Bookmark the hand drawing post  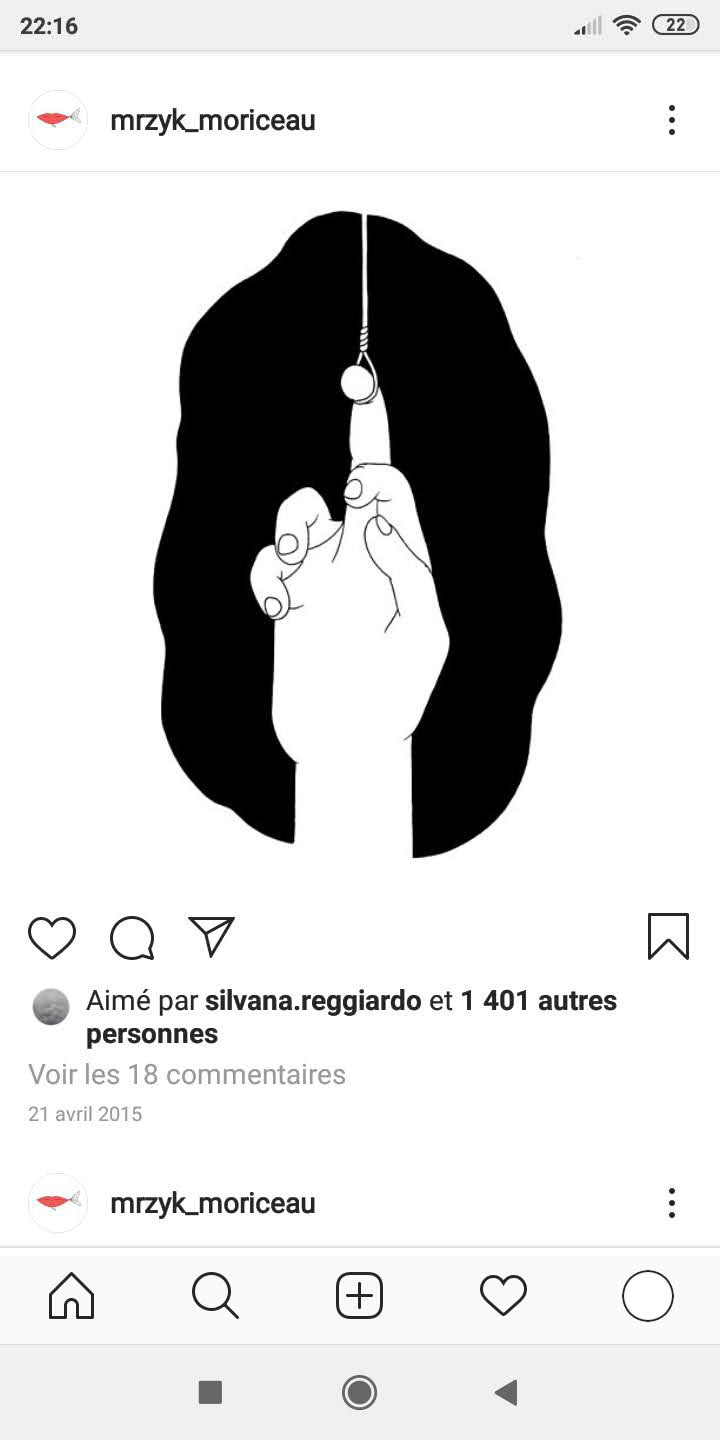click(668, 937)
